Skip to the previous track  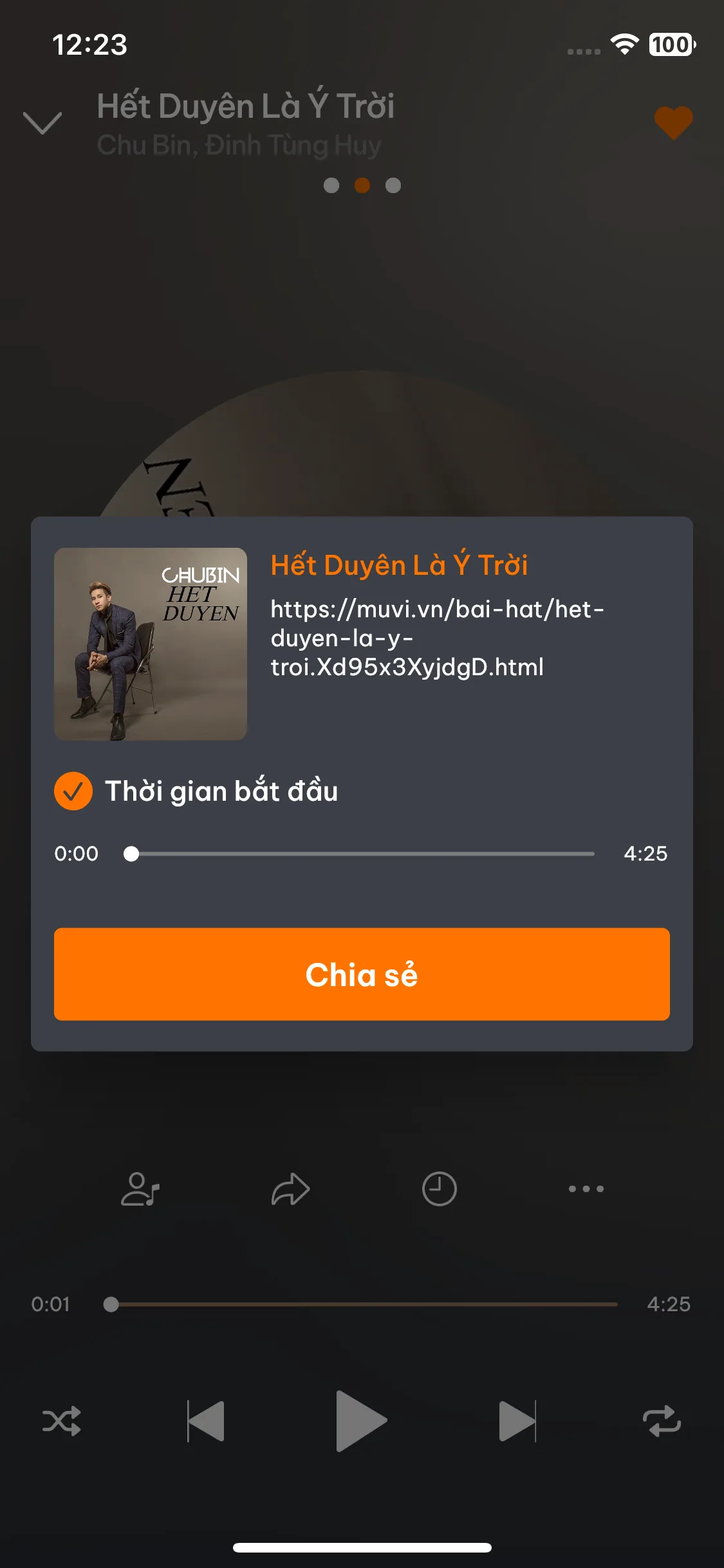(206, 1421)
